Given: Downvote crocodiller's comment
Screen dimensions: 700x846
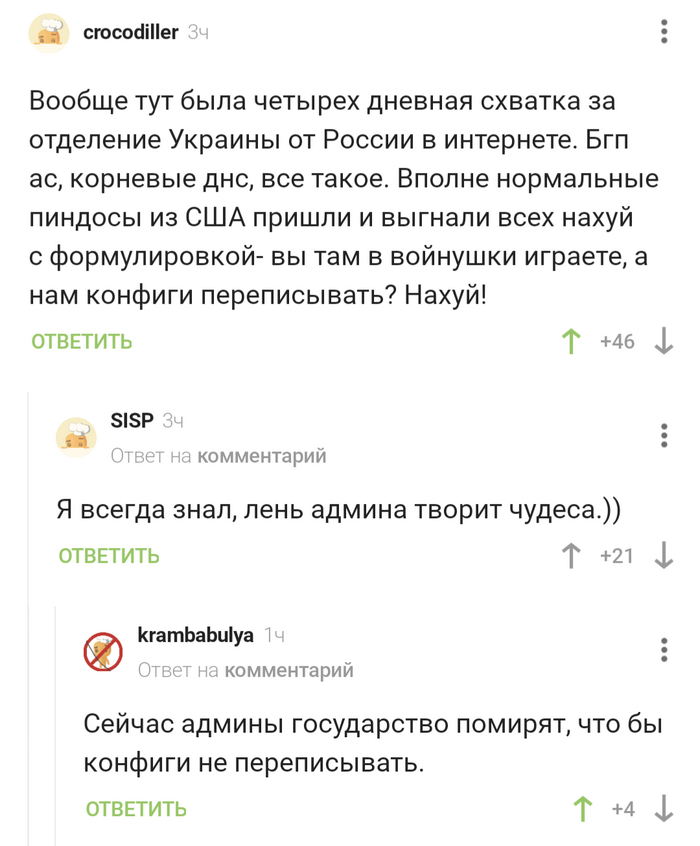Looking at the screenshot, I should coord(663,342).
